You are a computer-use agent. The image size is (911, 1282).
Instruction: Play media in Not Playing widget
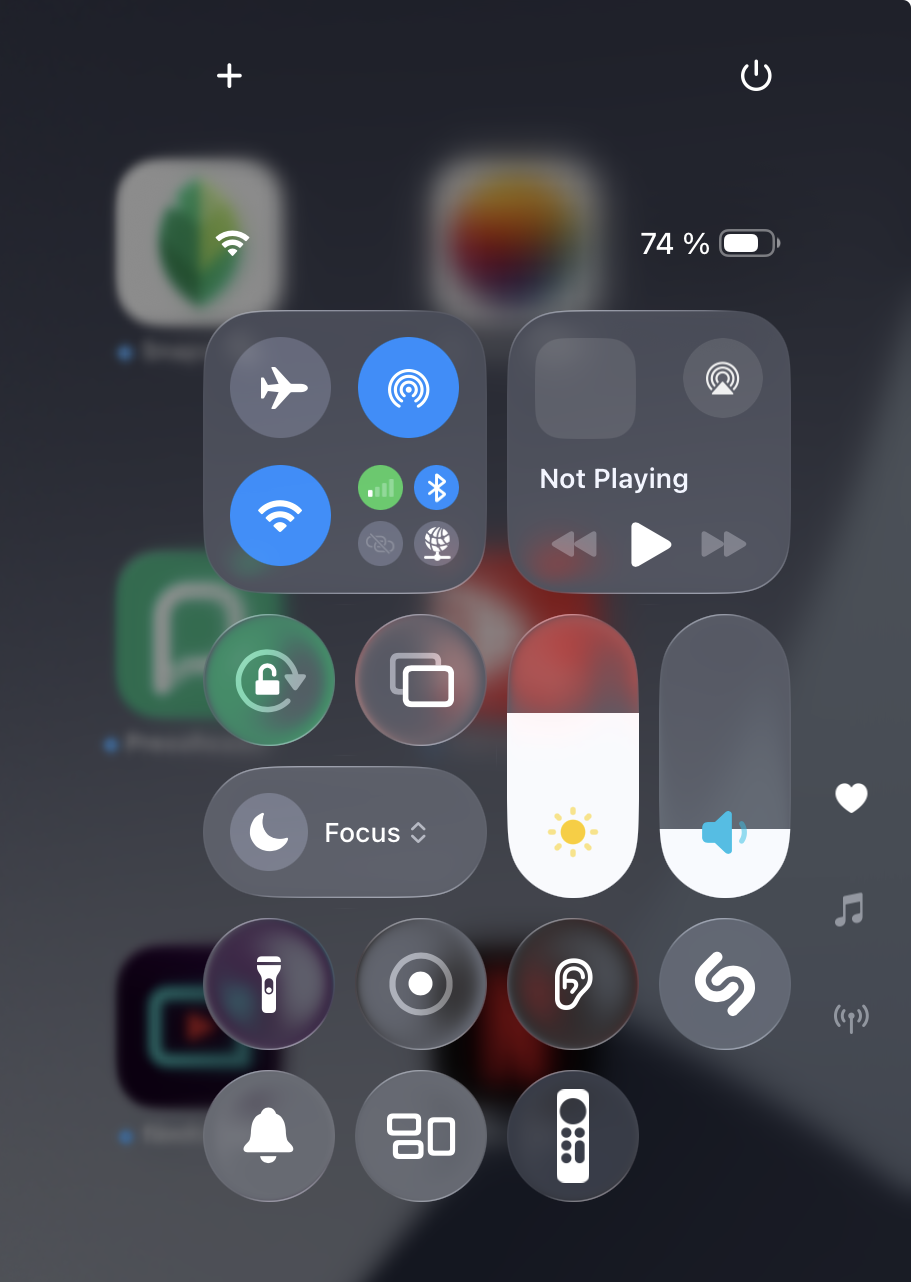click(650, 545)
